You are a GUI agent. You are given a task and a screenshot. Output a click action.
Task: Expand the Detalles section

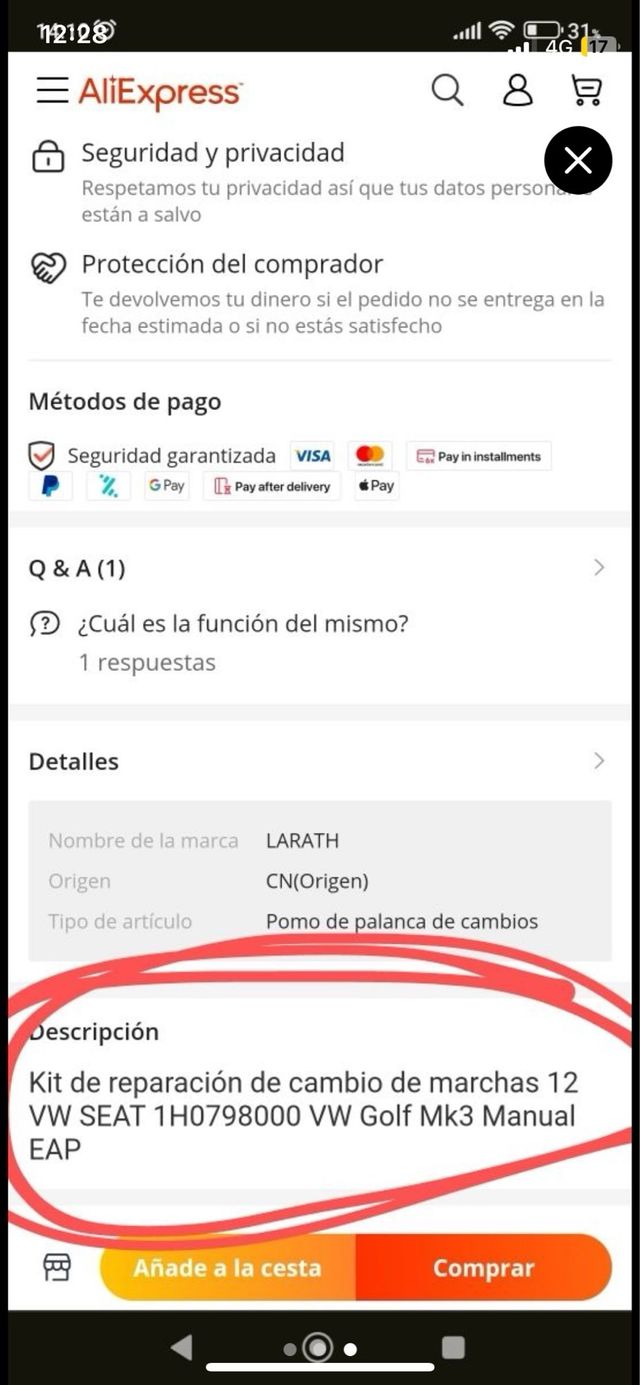pyautogui.click(x=599, y=761)
